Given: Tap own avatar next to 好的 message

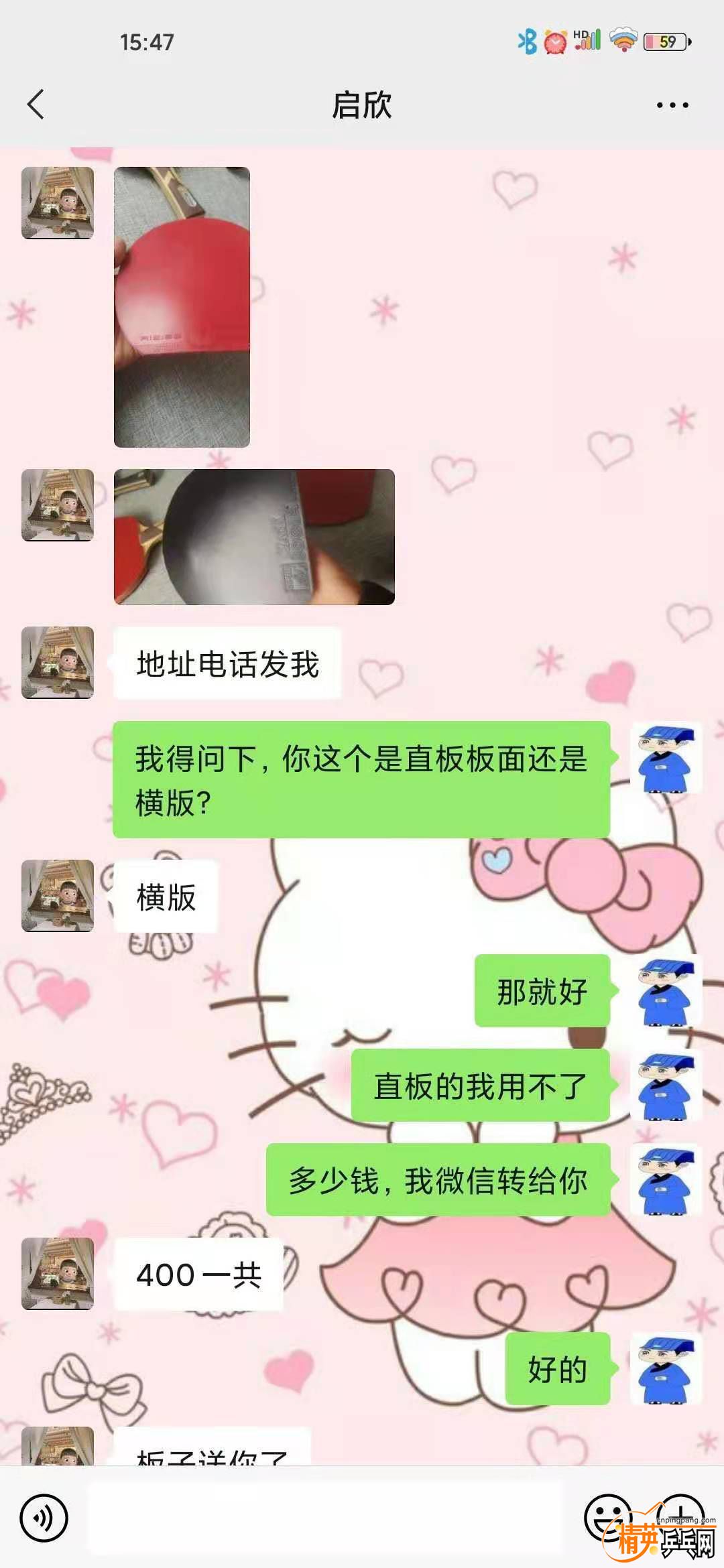Looking at the screenshot, I should coord(666,1368).
